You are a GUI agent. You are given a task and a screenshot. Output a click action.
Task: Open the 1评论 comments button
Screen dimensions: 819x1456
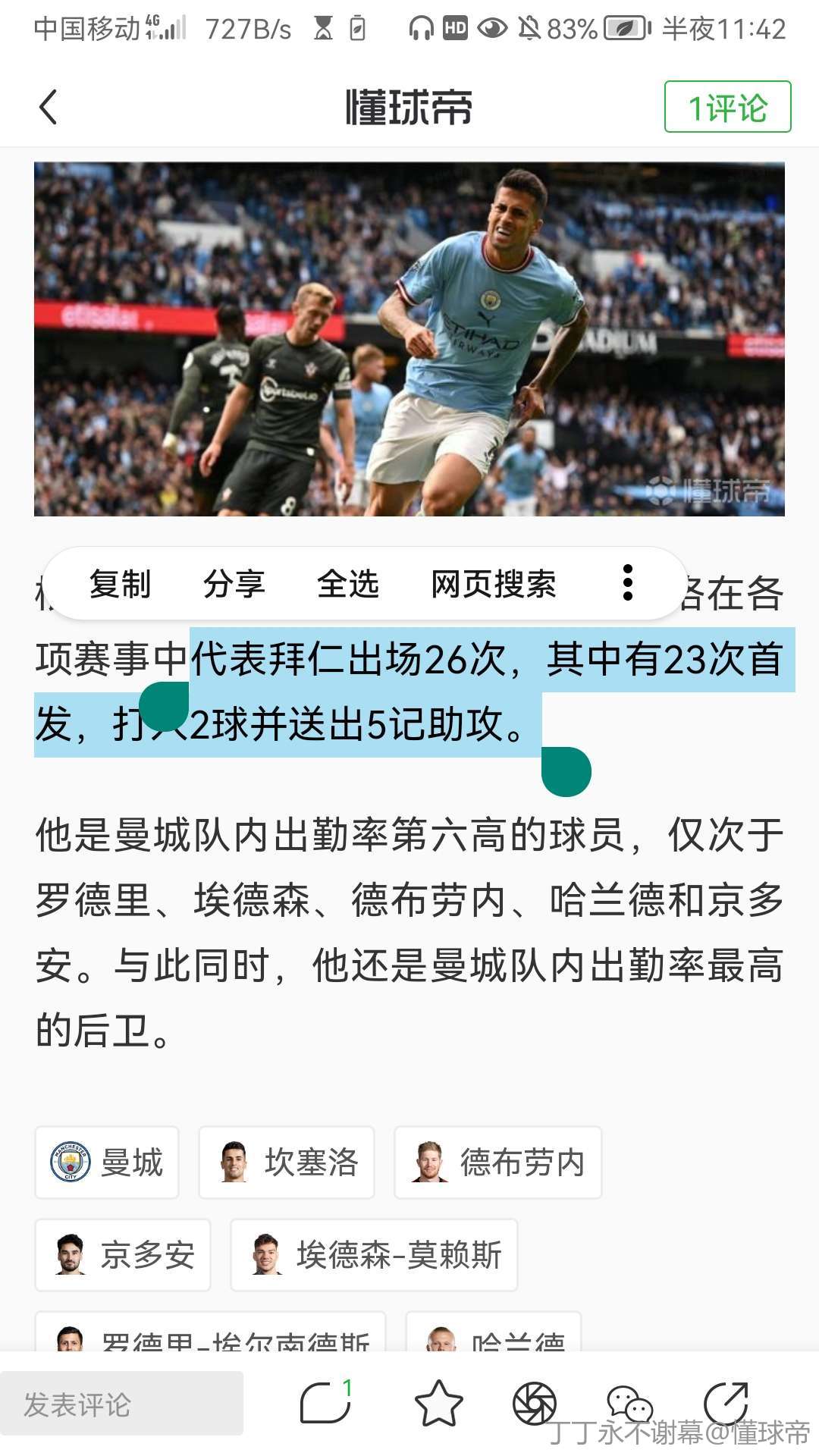pyautogui.click(x=727, y=107)
